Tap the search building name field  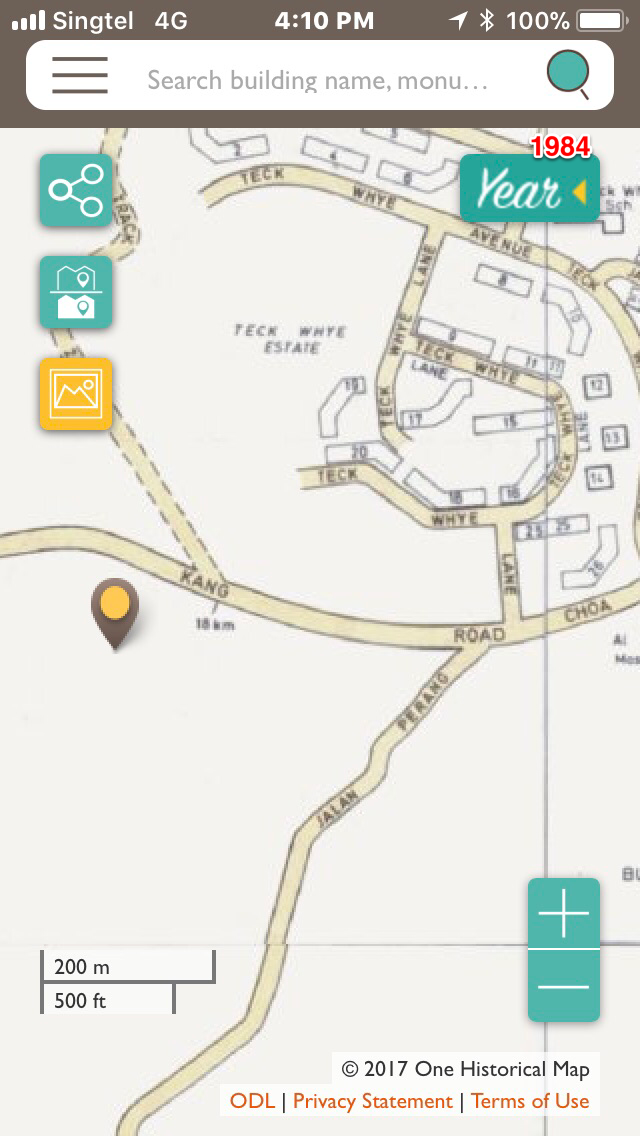click(x=317, y=80)
